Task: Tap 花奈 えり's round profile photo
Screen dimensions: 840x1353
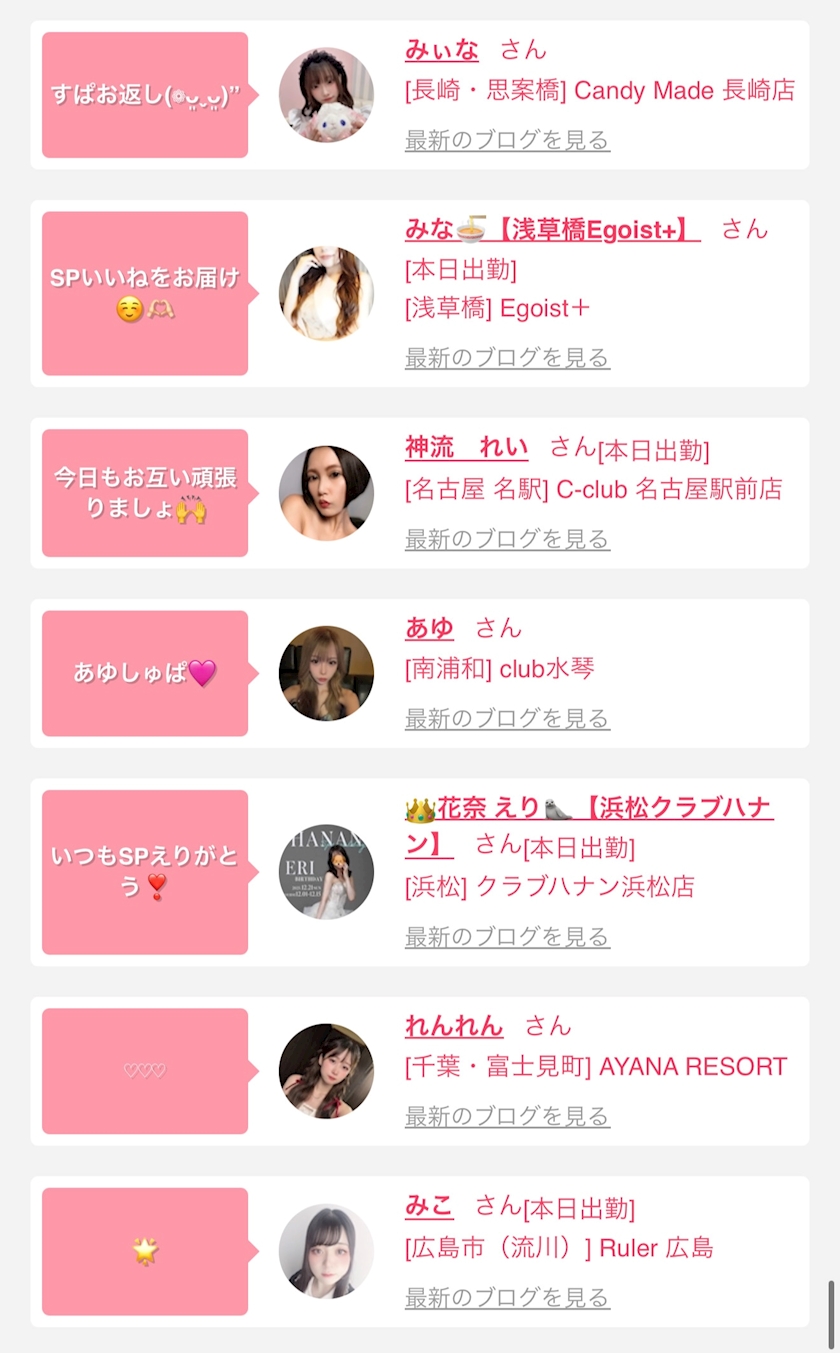Action: (326, 872)
